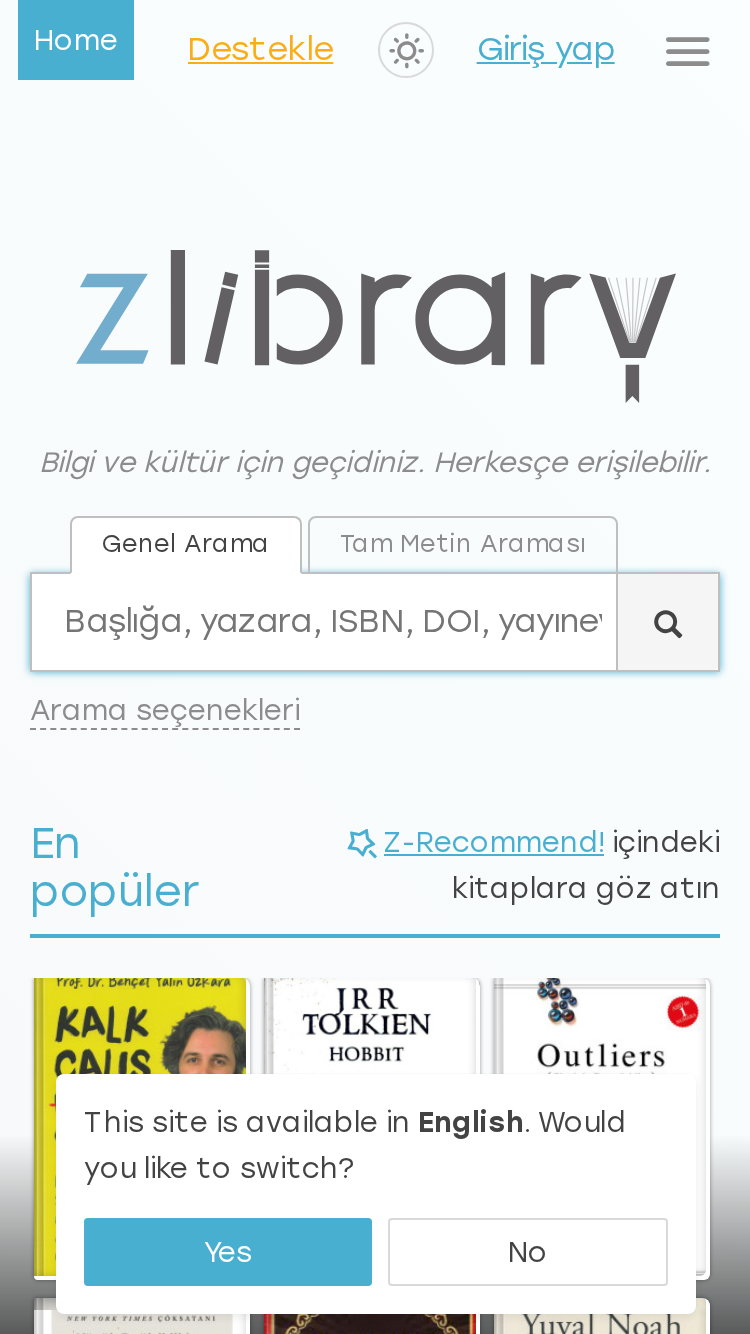Screen dimensions: 750x1334
Task: Open the Tolkien Hobbit book cover
Action: [x=371, y=1027]
